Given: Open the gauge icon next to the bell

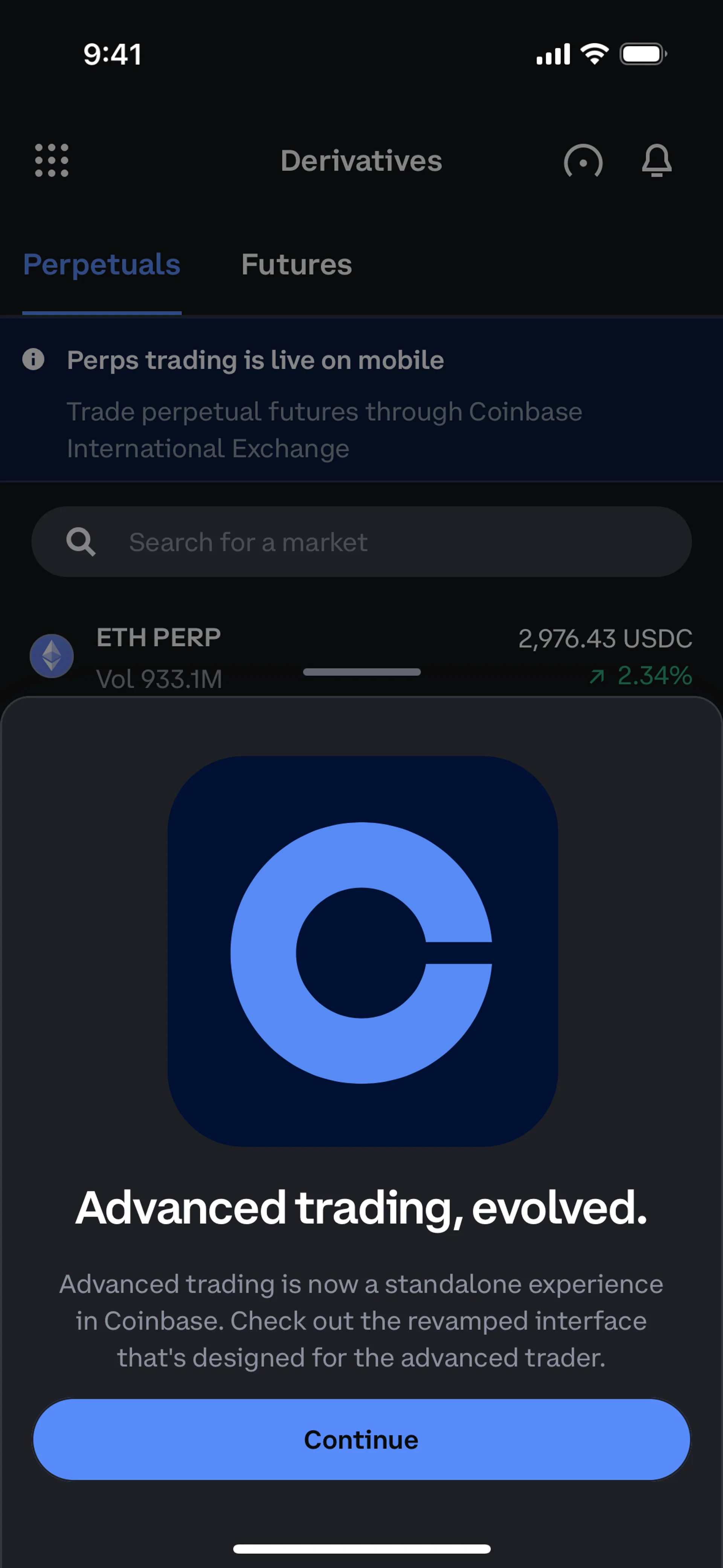Looking at the screenshot, I should coord(583,161).
